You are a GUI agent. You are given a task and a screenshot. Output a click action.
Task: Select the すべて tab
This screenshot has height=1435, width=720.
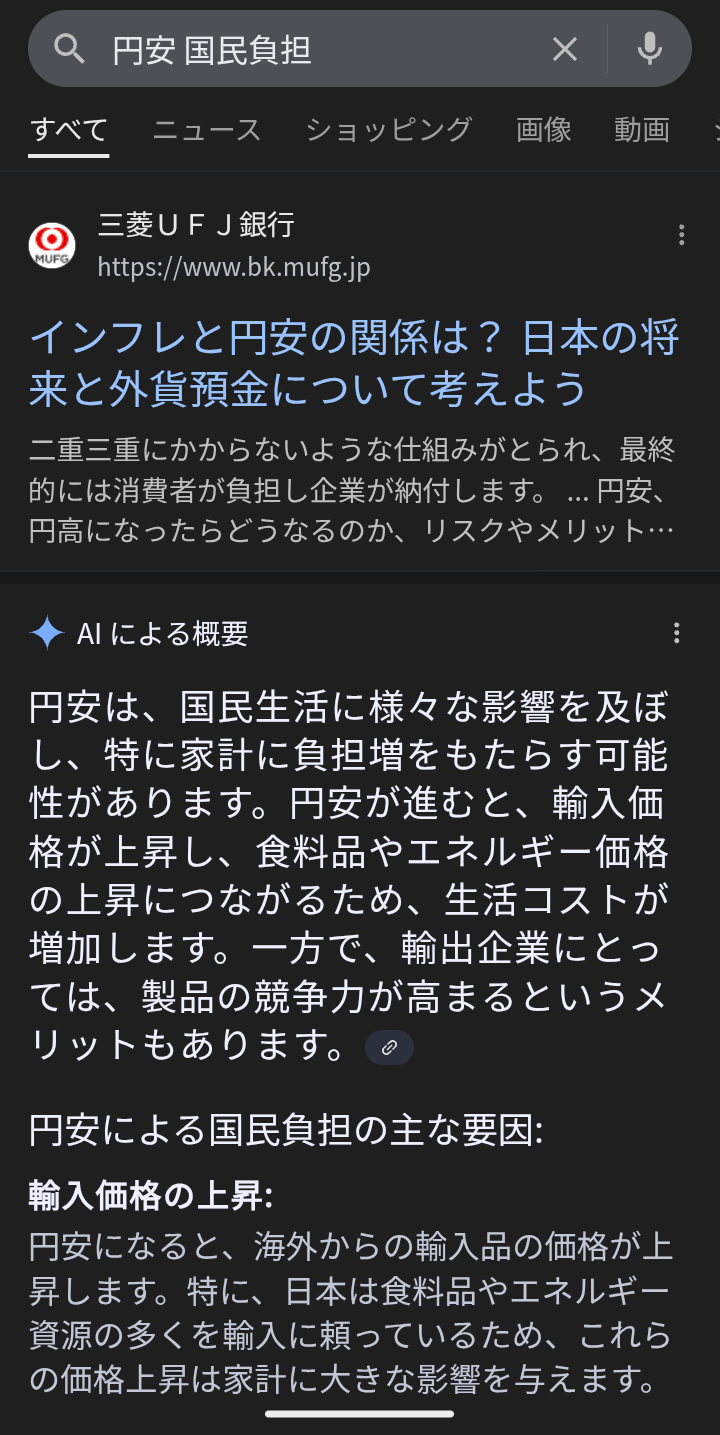click(68, 130)
